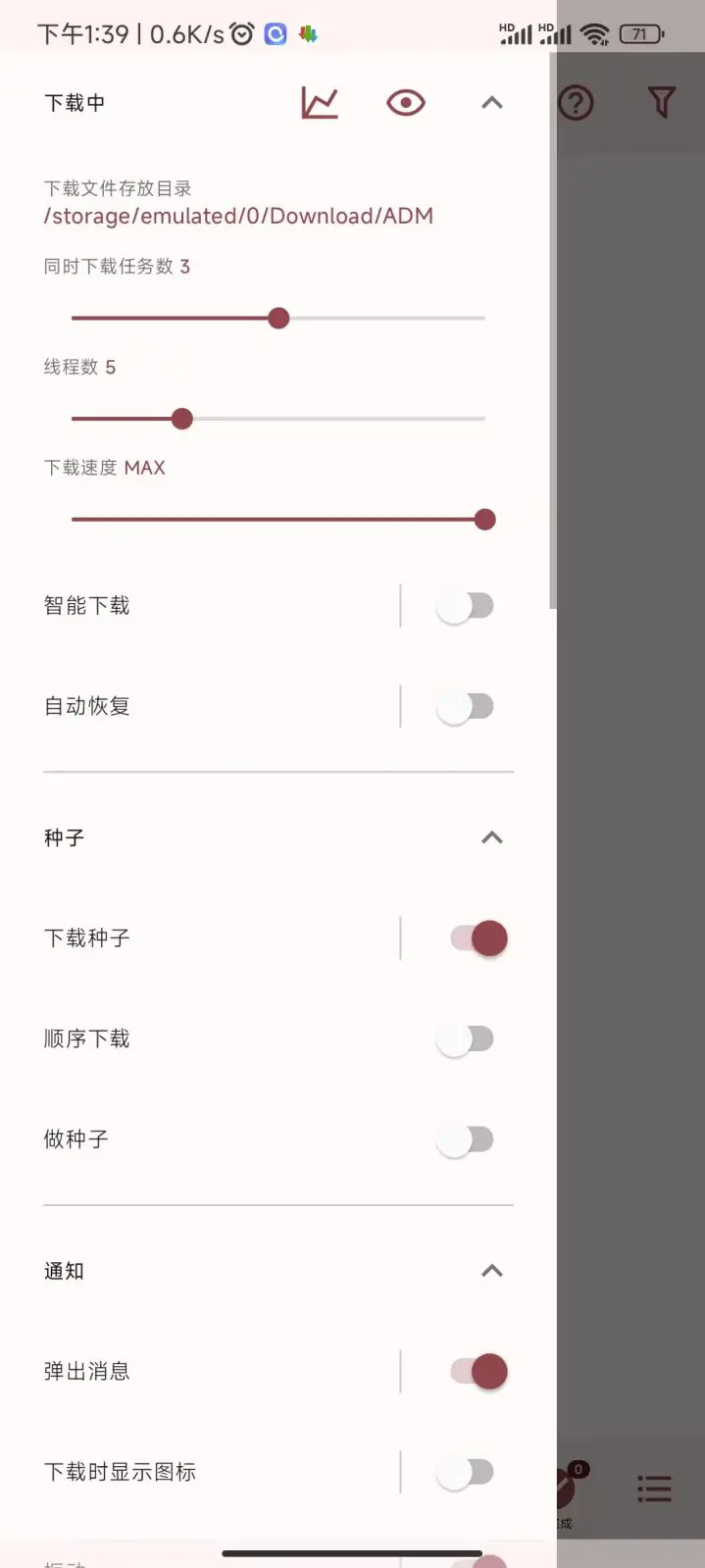Change the download folder /storage/emulated/0/Download/ADM
This screenshot has width=705, height=1568.
[238, 216]
